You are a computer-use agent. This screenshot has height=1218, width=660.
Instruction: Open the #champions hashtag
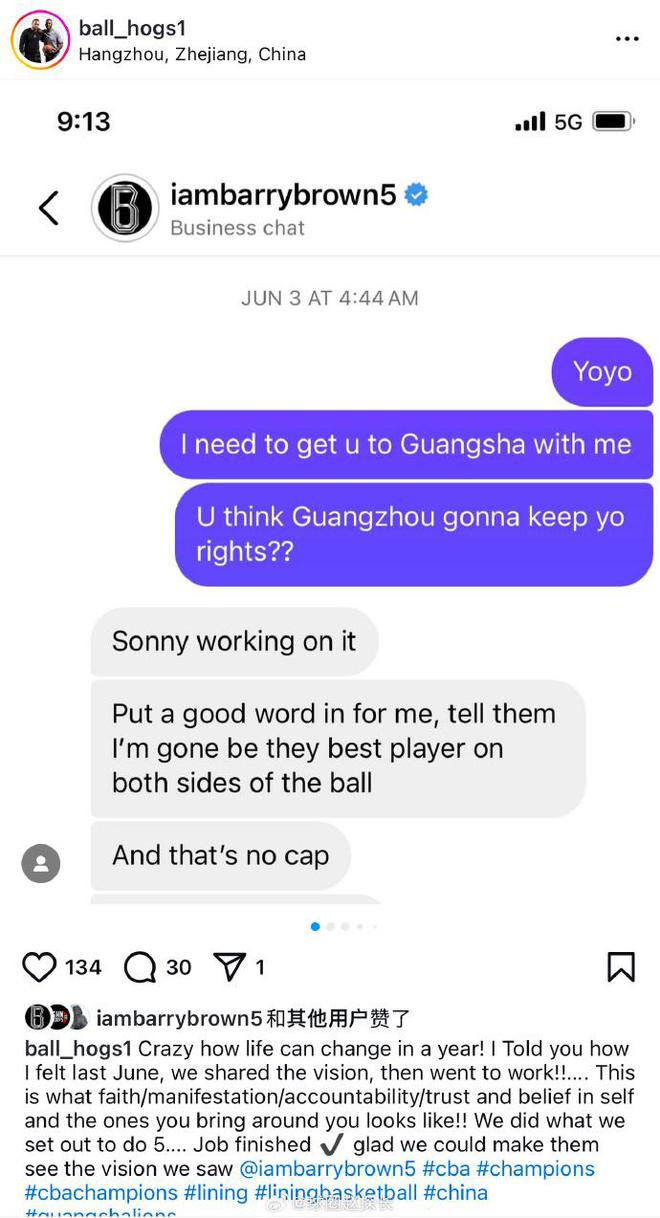535,1169
